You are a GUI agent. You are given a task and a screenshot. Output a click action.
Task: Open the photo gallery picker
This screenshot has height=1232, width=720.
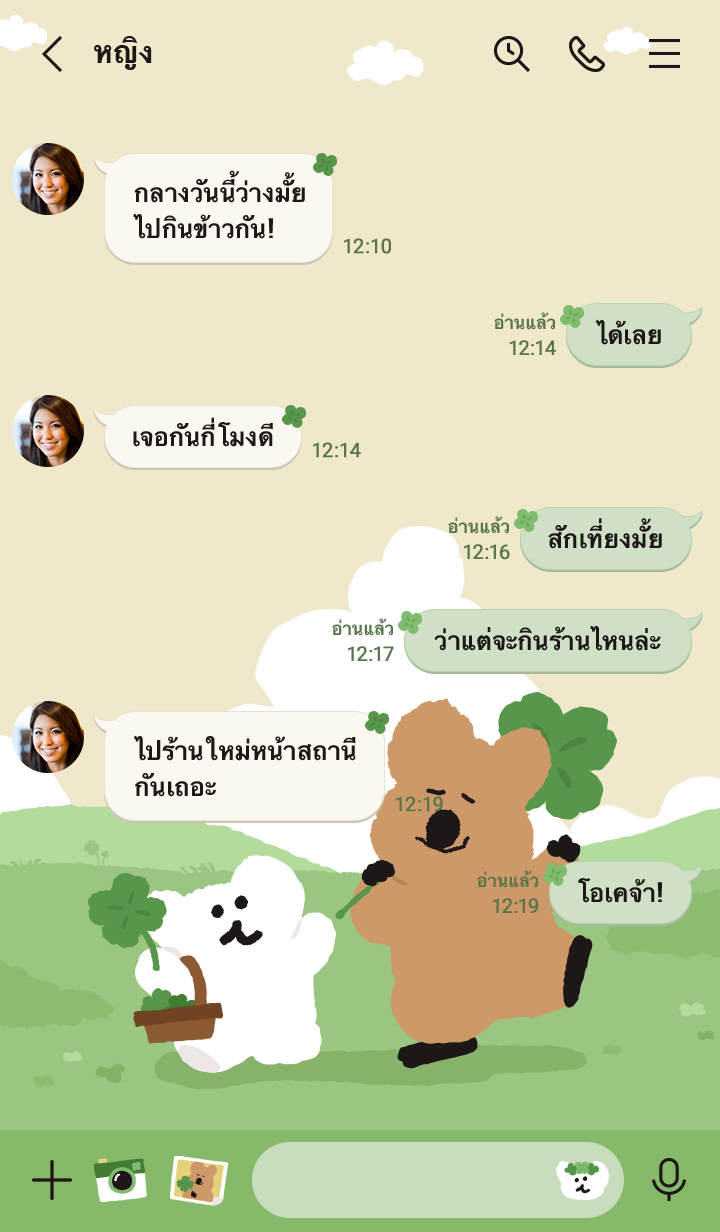[198, 1180]
